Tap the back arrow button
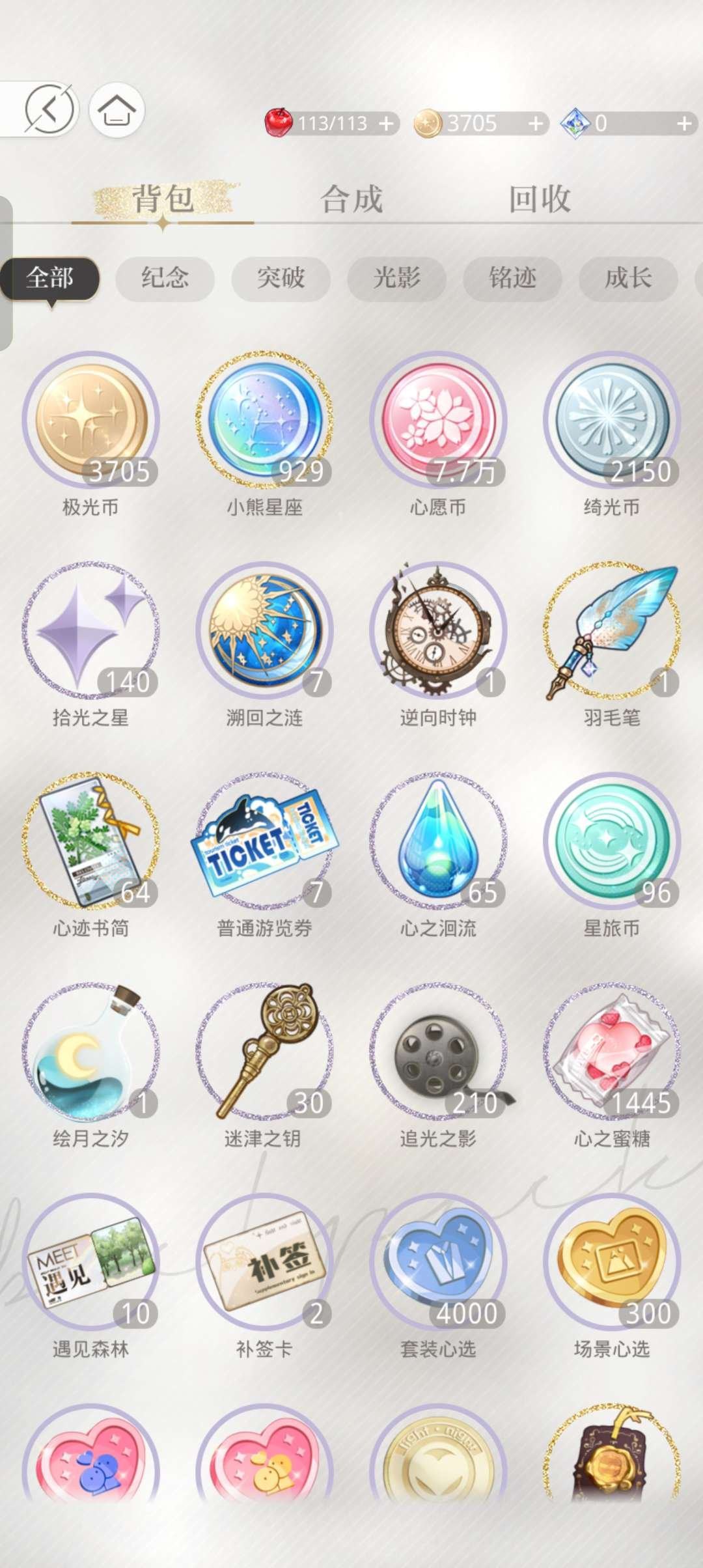Screen dimensions: 703x1568 [x=49, y=109]
